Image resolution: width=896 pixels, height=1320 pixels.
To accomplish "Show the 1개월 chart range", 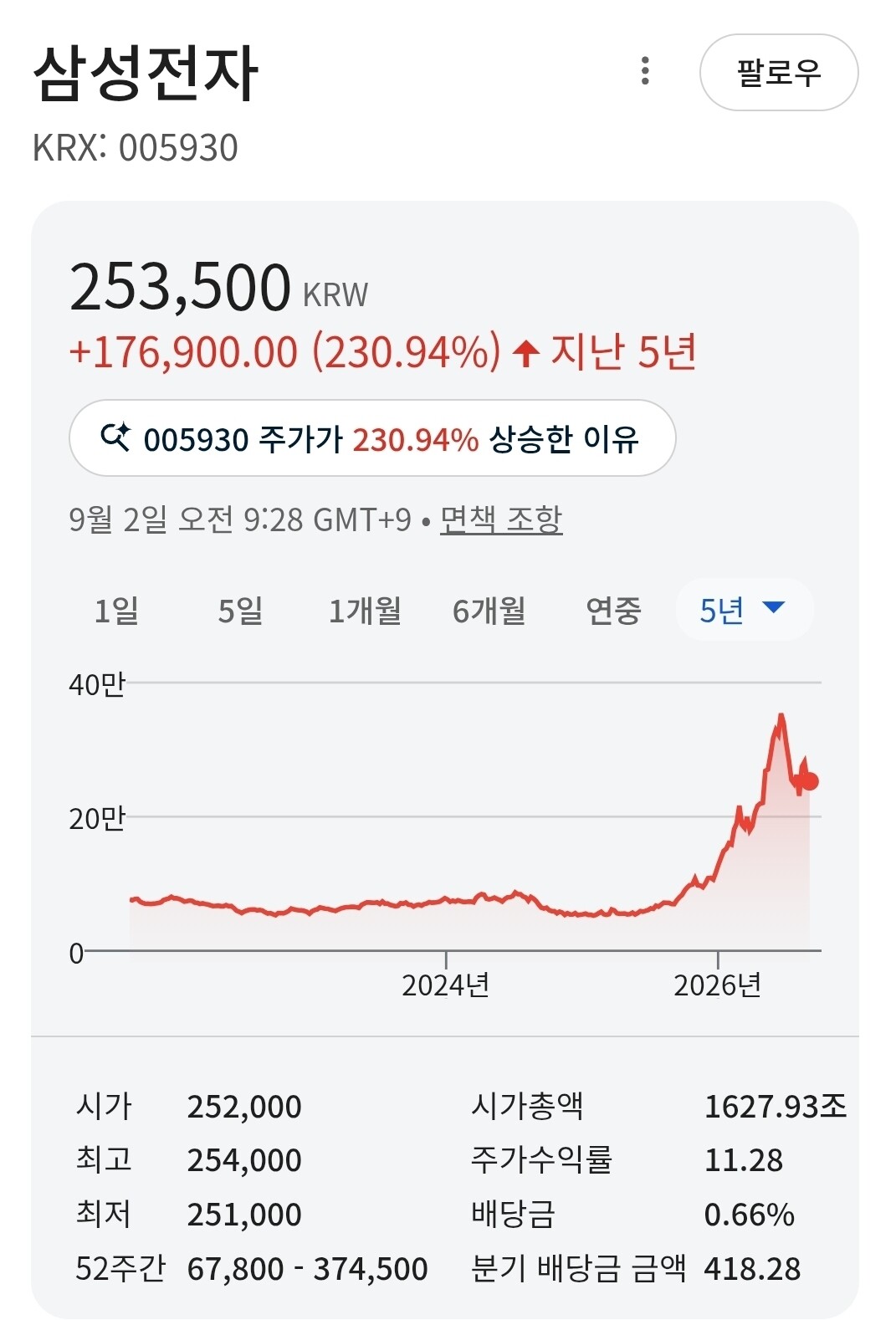I will click(x=365, y=611).
